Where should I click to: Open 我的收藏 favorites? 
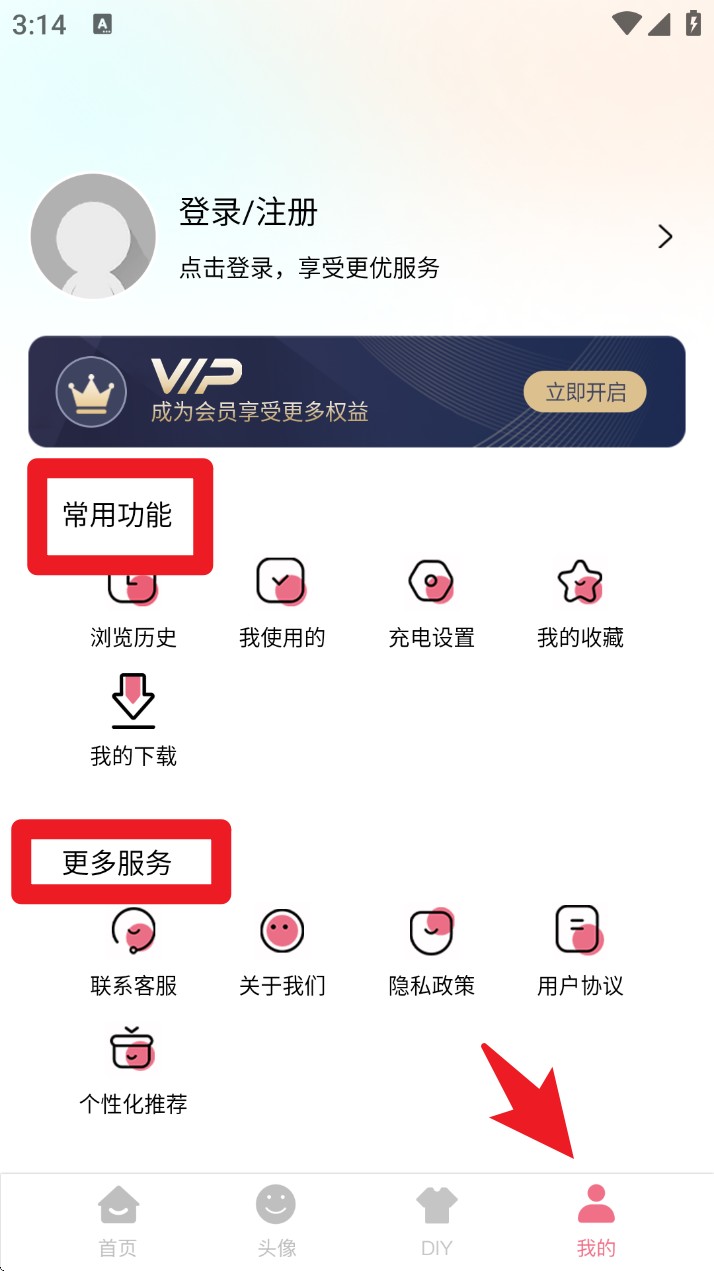[580, 603]
